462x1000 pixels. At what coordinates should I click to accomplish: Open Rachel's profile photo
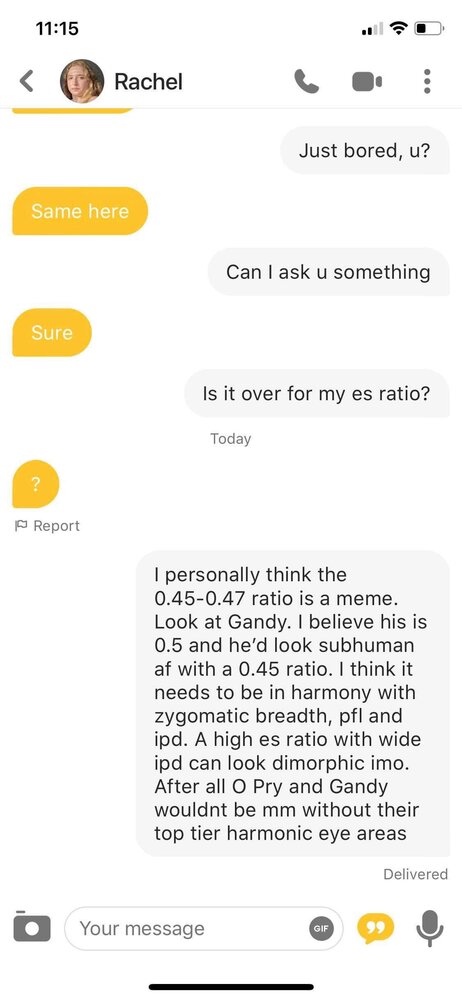tap(82, 81)
